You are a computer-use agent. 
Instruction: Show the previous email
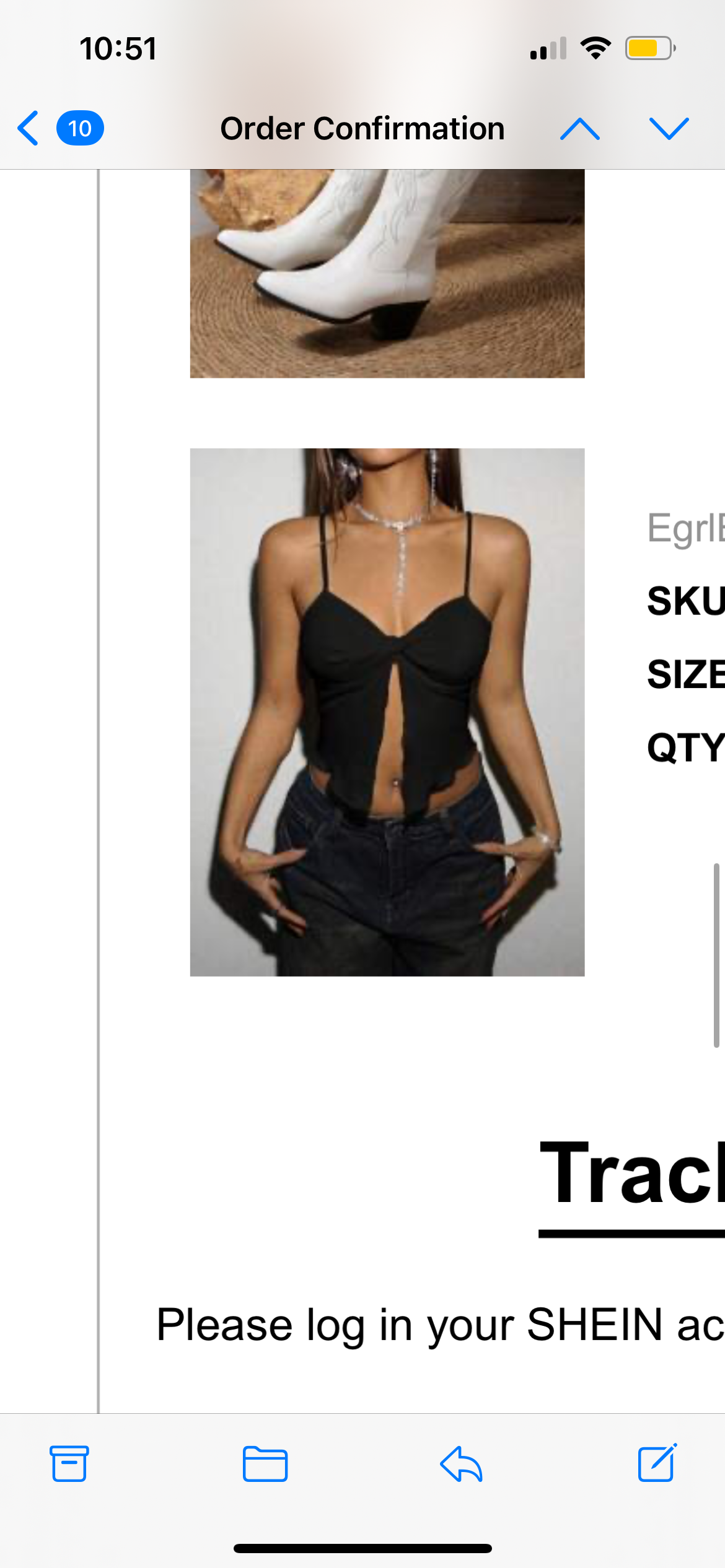(x=579, y=129)
